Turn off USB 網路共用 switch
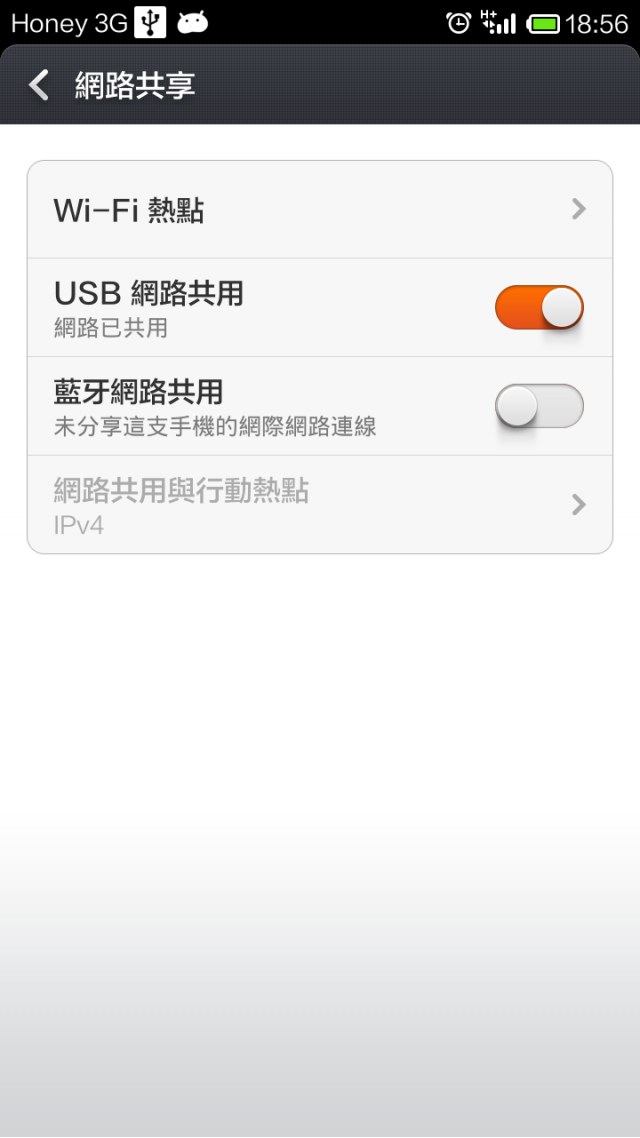The width and height of the screenshot is (640, 1138). coord(539,308)
